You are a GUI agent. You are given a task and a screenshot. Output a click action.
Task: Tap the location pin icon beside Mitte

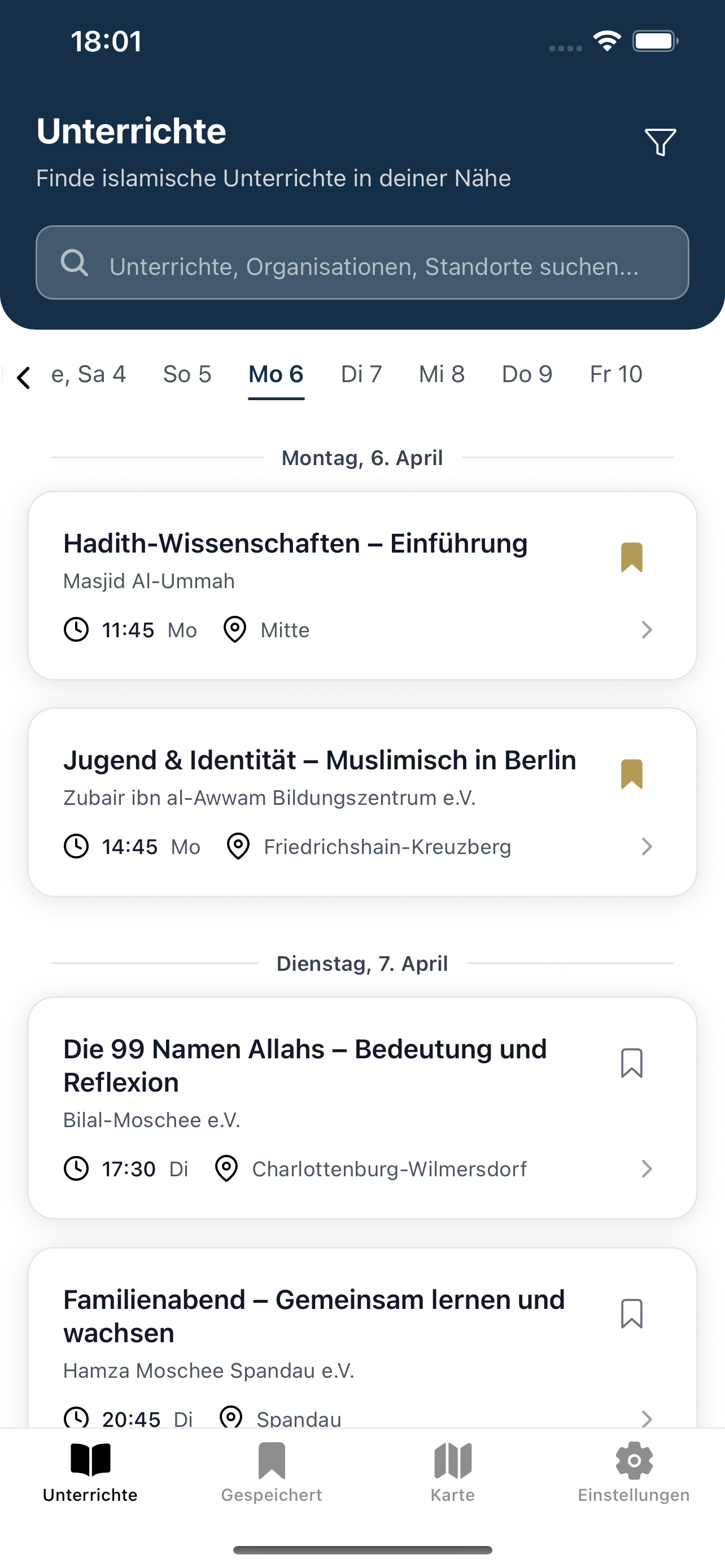pyautogui.click(x=235, y=630)
